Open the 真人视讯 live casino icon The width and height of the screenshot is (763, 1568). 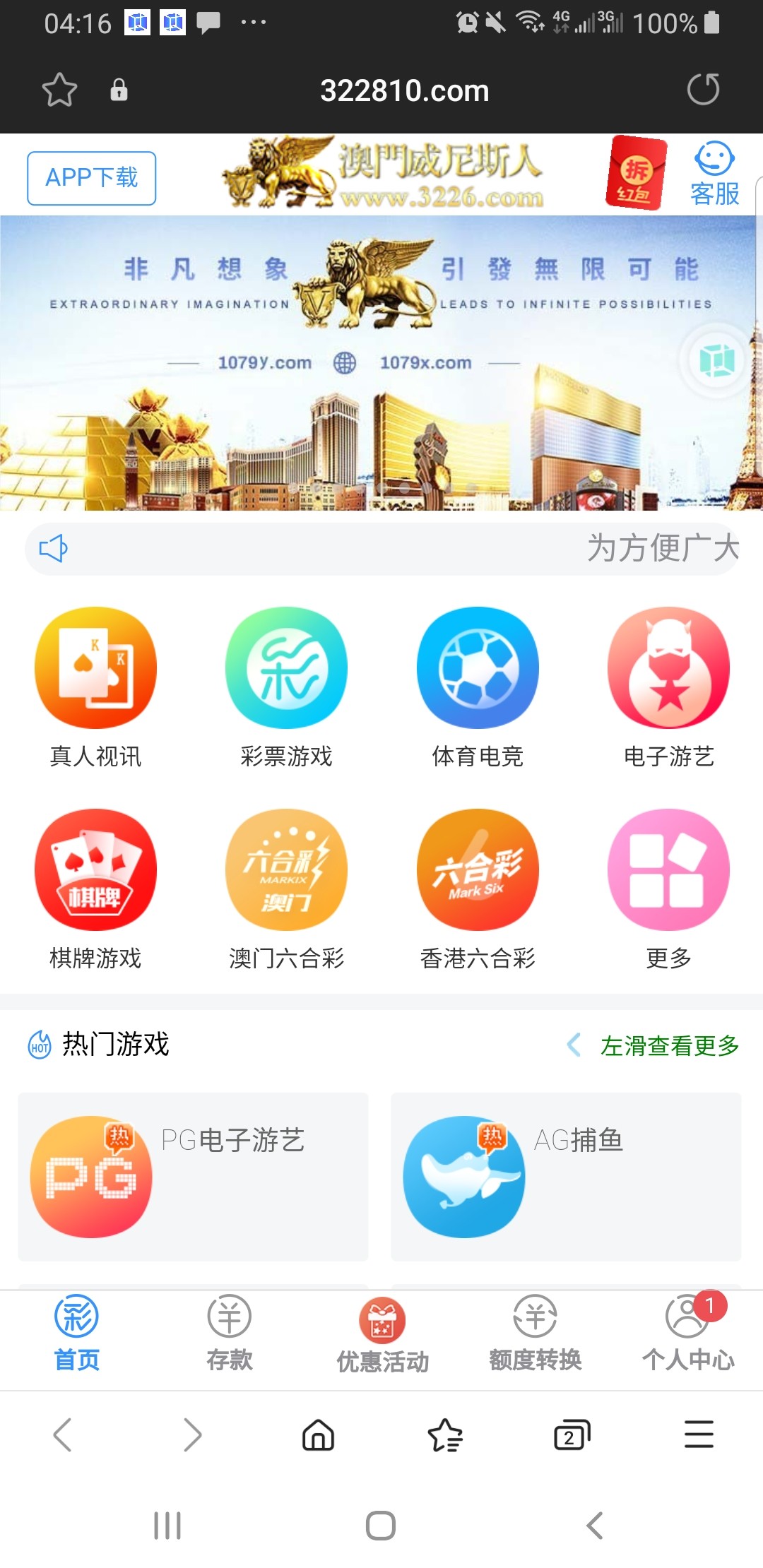(95, 667)
